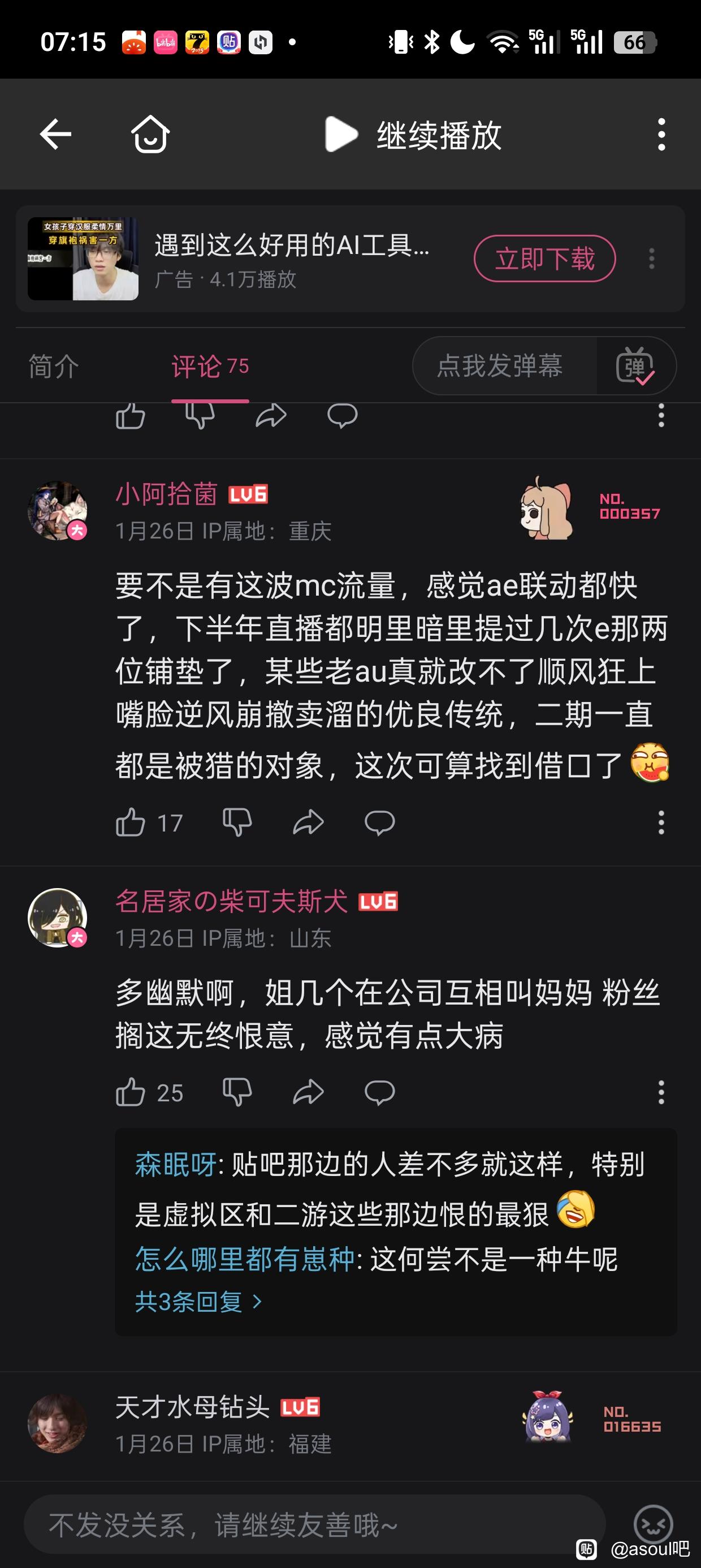Tap 立即下载 on the AI tool ad

[544, 259]
